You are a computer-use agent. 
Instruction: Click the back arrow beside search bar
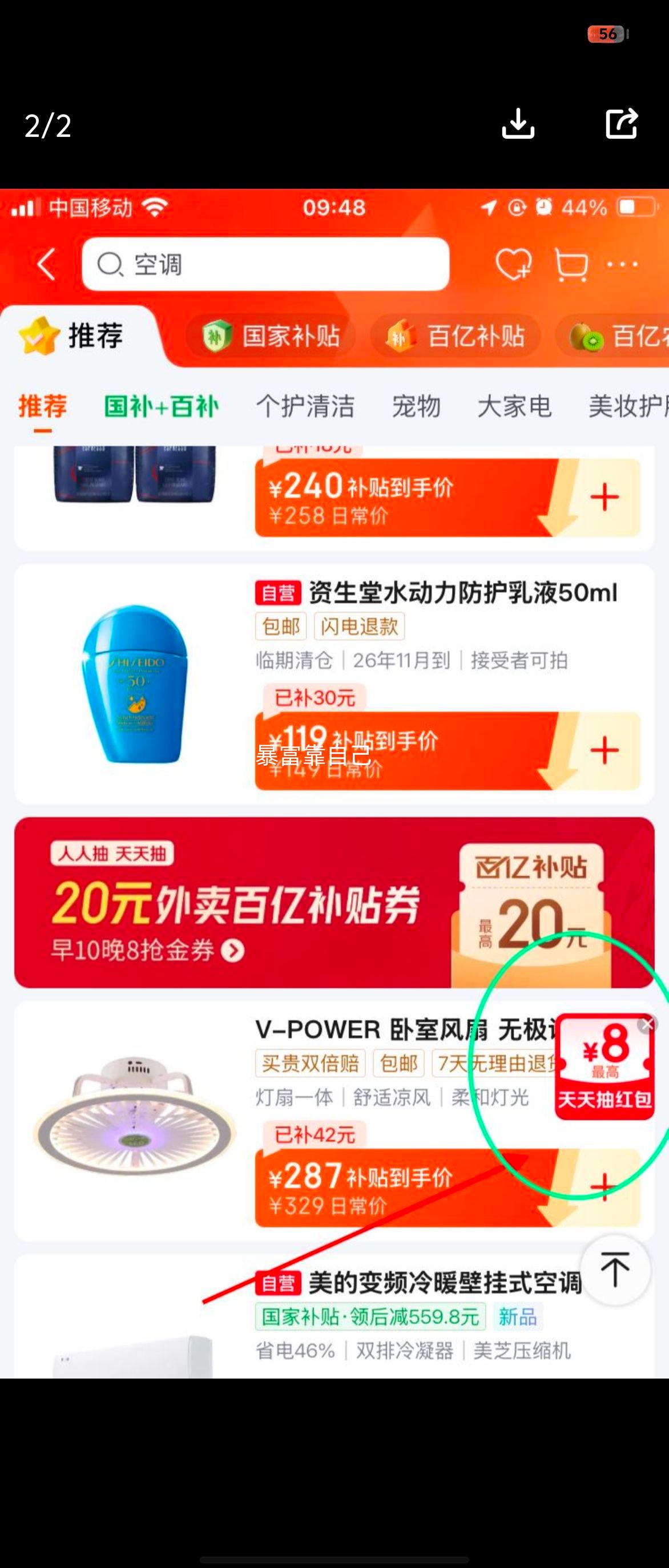click(x=46, y=264)
